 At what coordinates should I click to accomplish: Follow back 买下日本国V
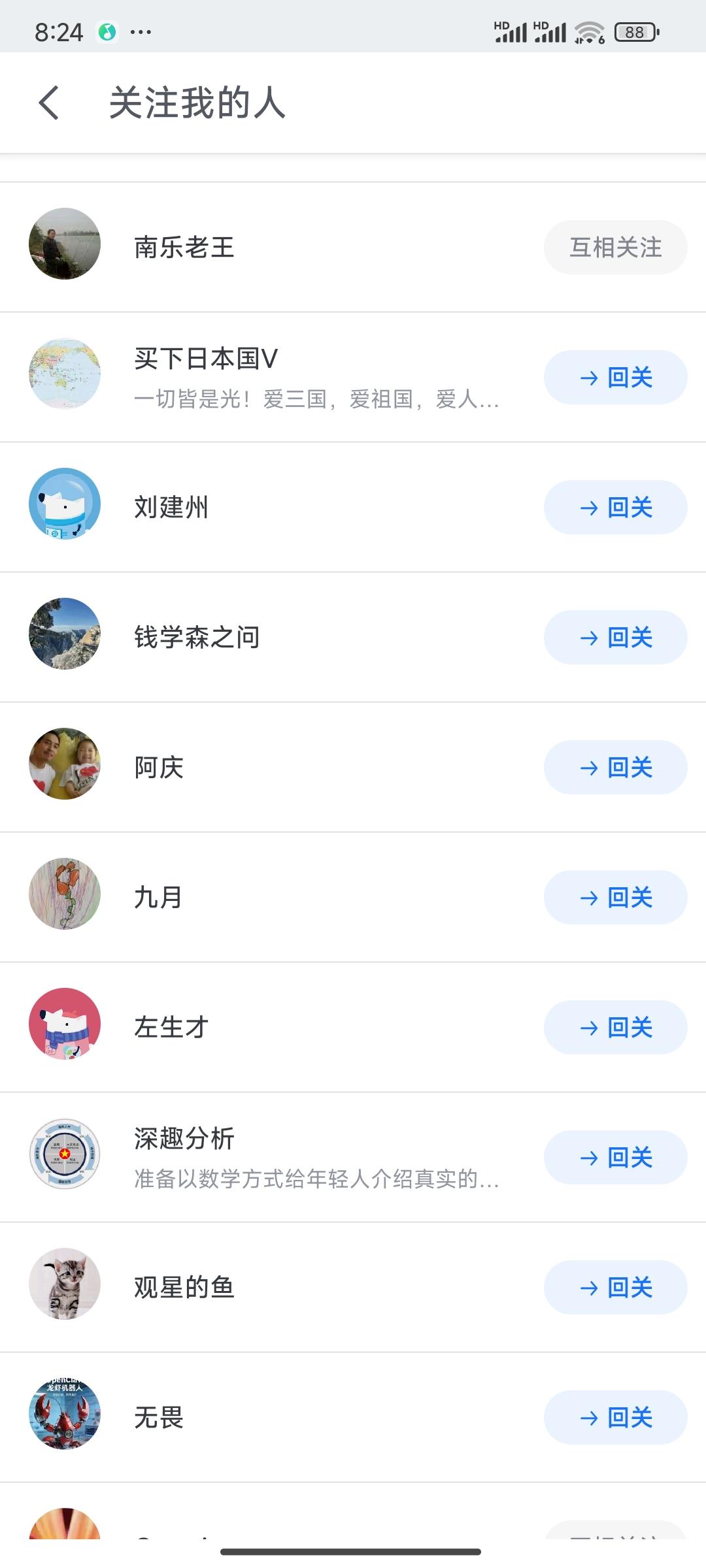coord(615,377)
